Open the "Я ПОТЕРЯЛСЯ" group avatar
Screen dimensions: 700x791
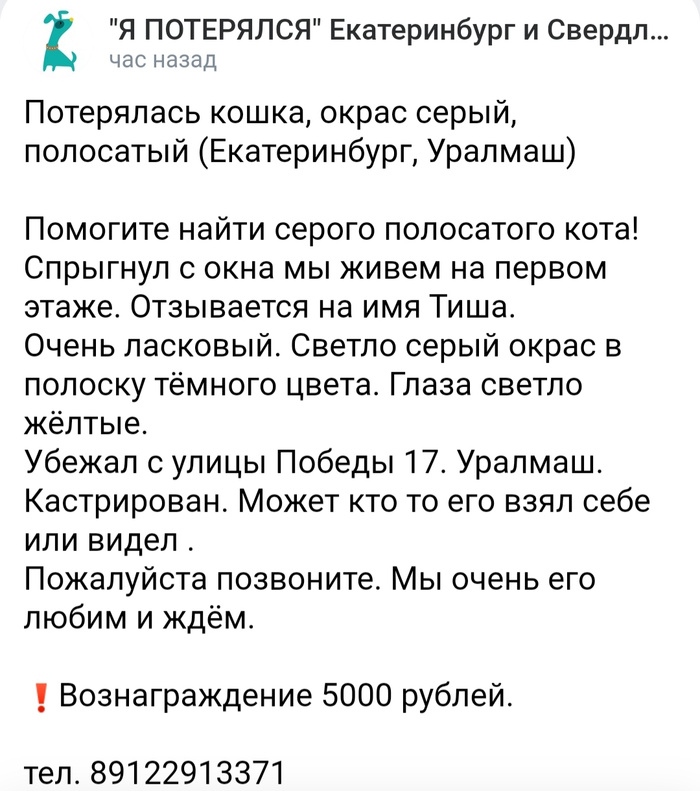[x=58, y=42]
